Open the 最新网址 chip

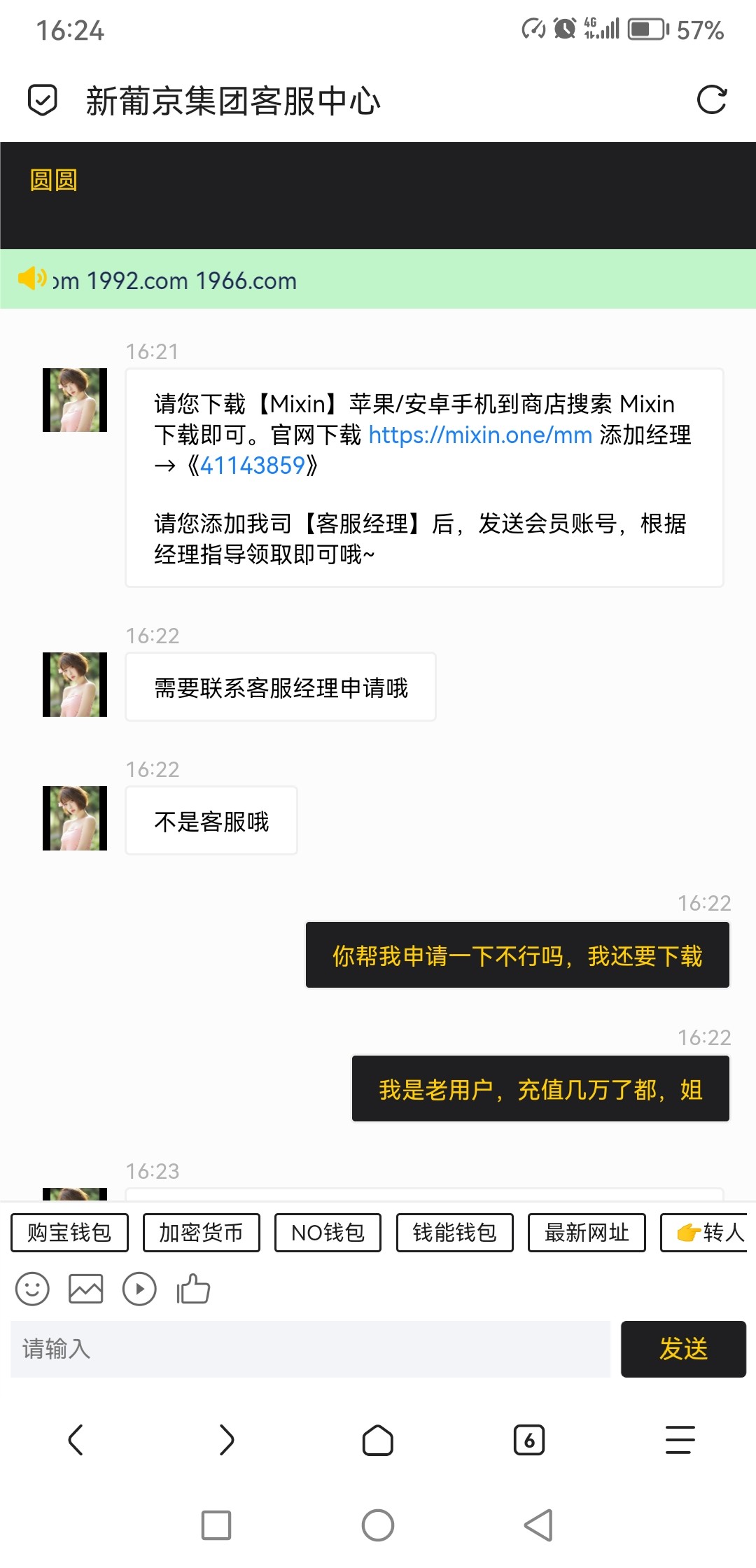[x=587, y=1232]
